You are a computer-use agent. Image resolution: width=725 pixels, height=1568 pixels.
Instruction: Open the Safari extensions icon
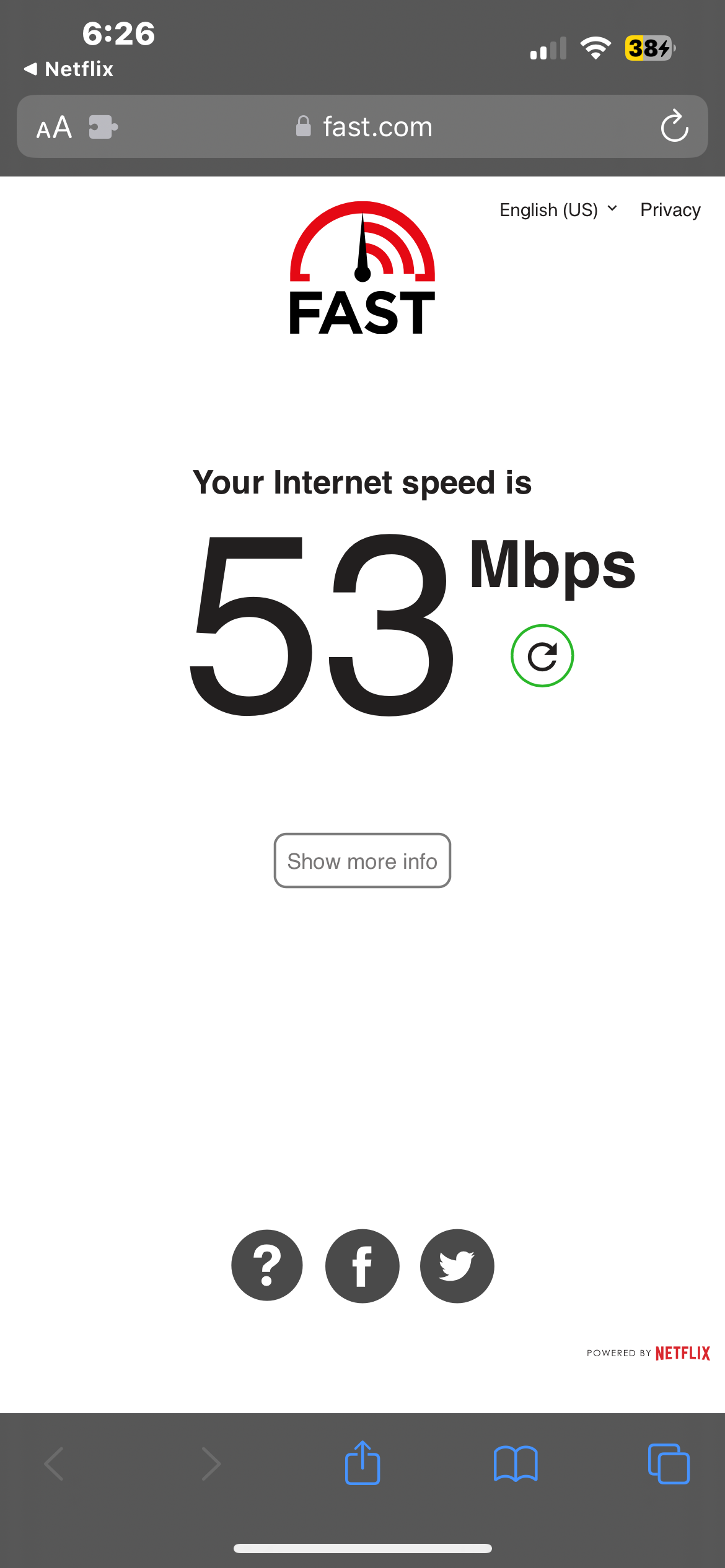tap(103, 127)
